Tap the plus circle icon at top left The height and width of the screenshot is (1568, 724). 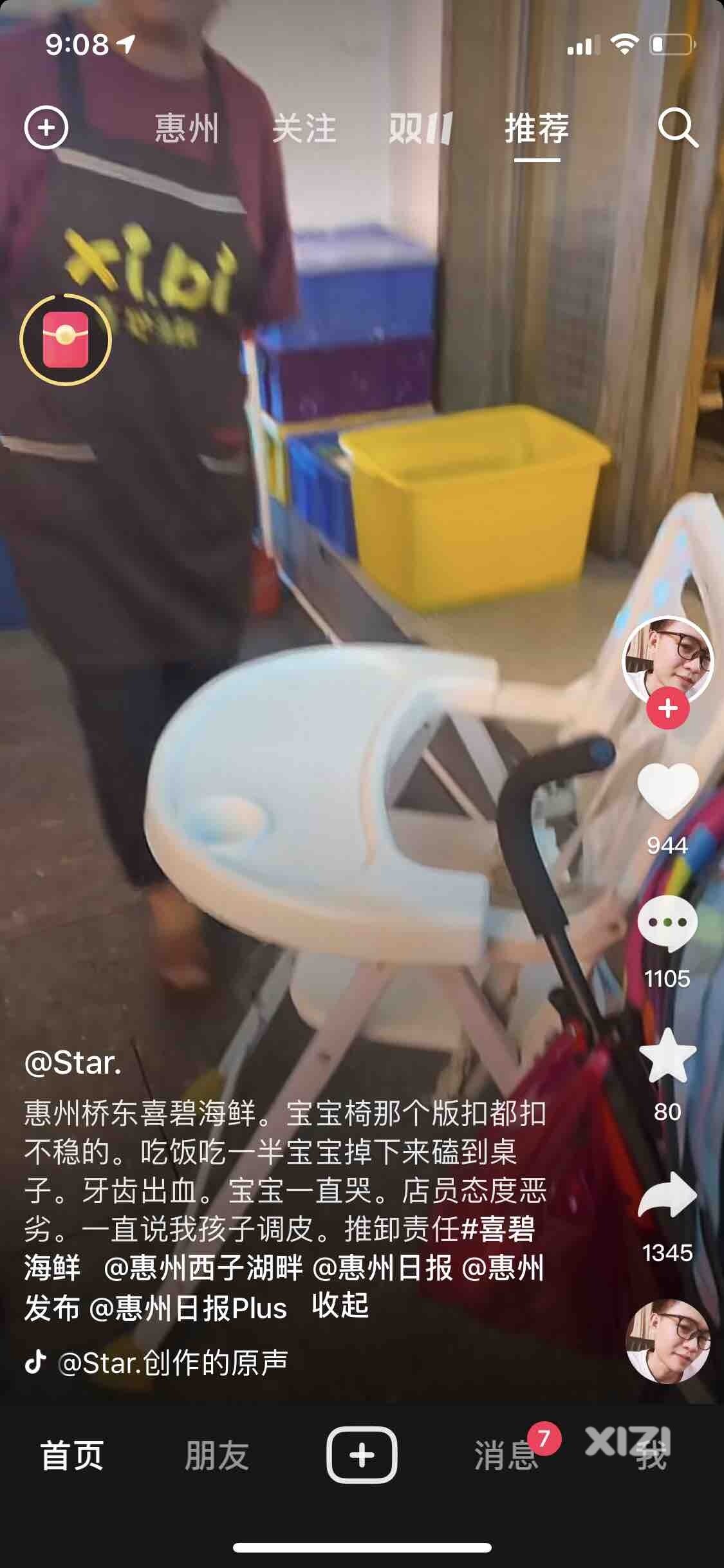pyautogui.click(x=46, y=127)
